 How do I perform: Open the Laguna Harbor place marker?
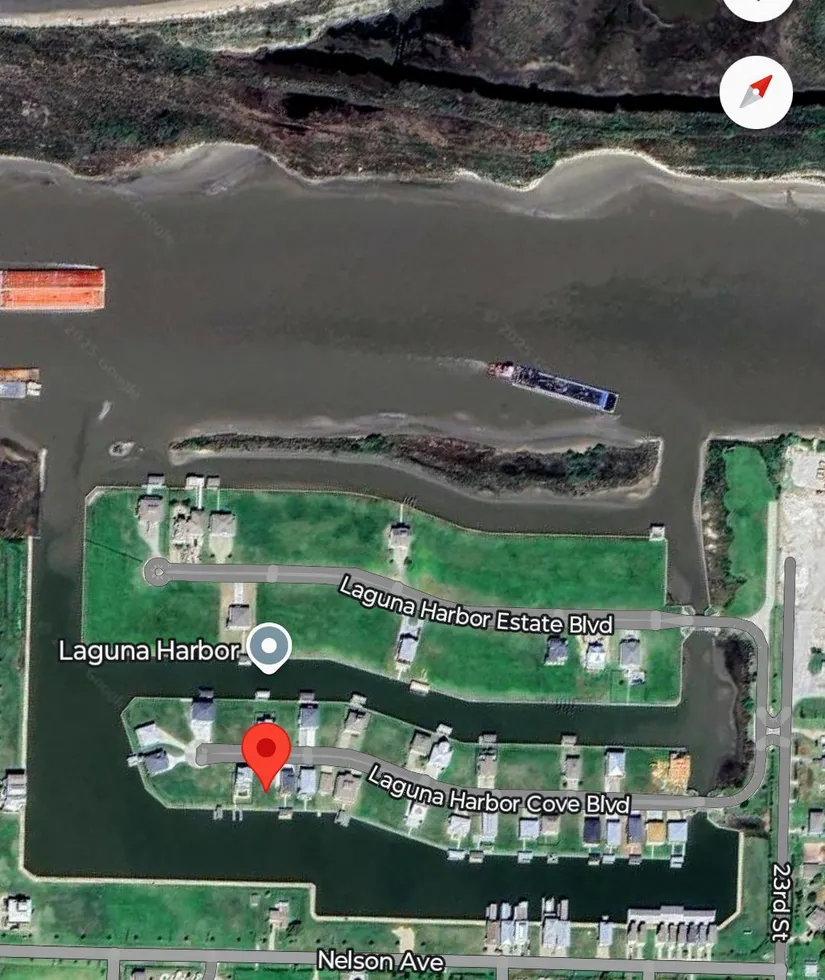pos(269,648)
